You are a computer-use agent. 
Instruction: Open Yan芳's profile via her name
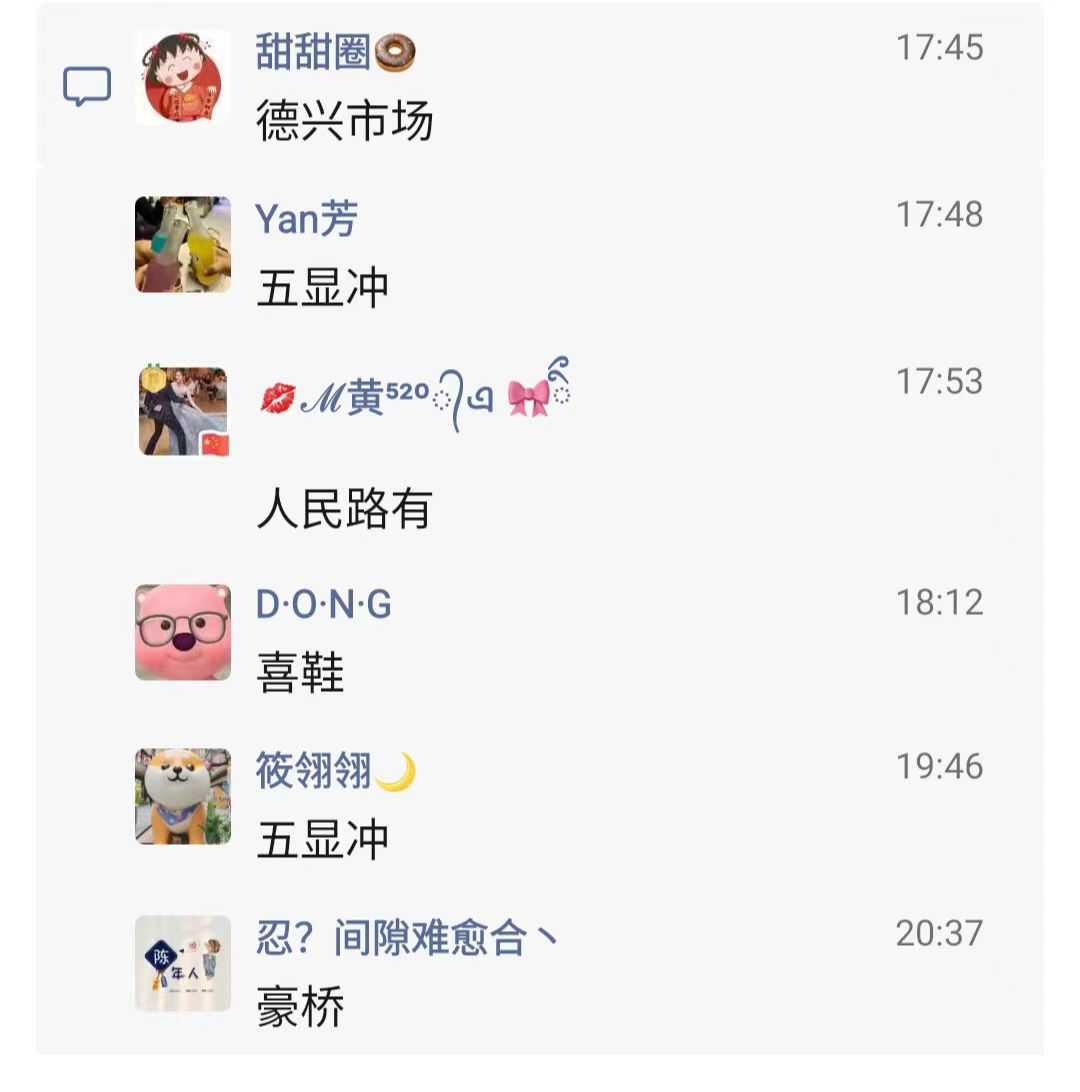point(306,219)
